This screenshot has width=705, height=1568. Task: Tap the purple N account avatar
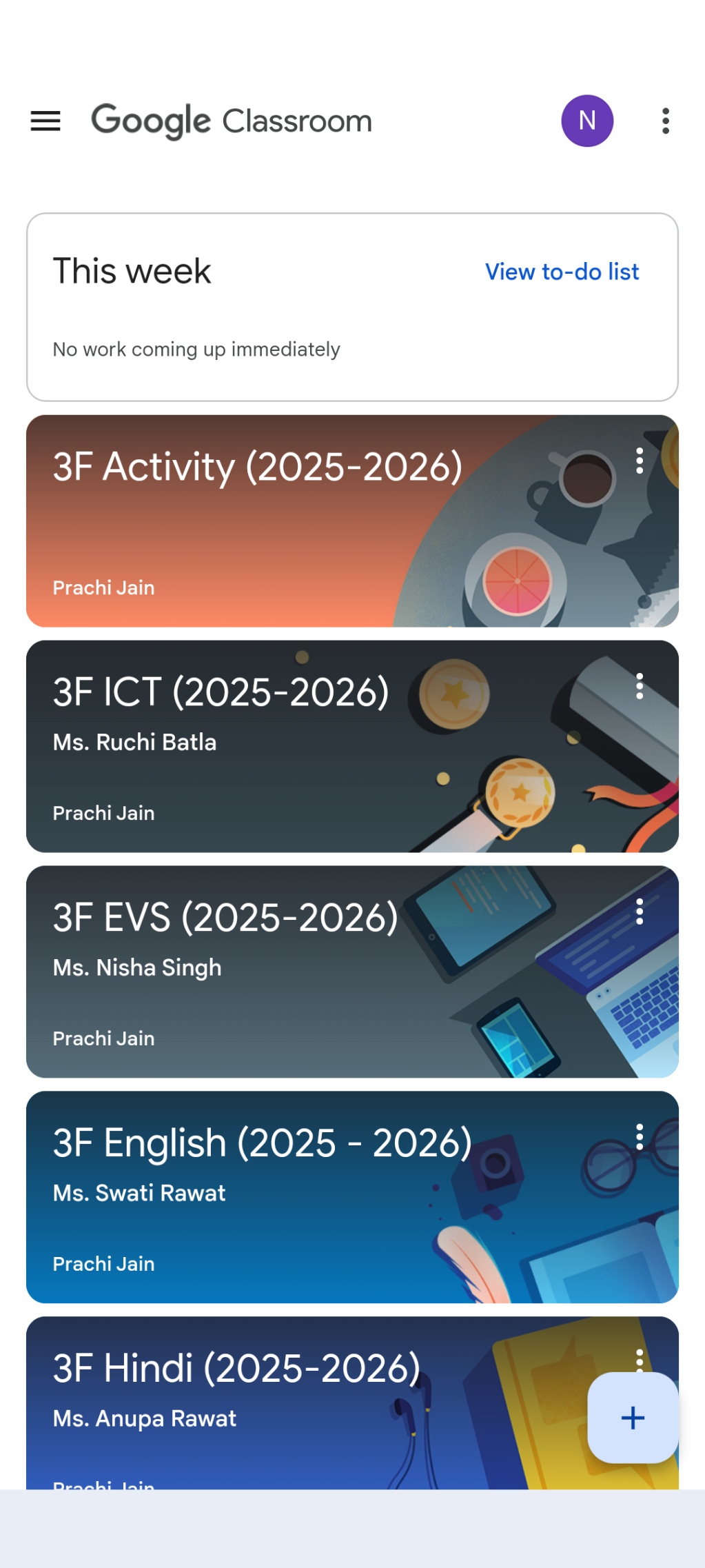586,121
